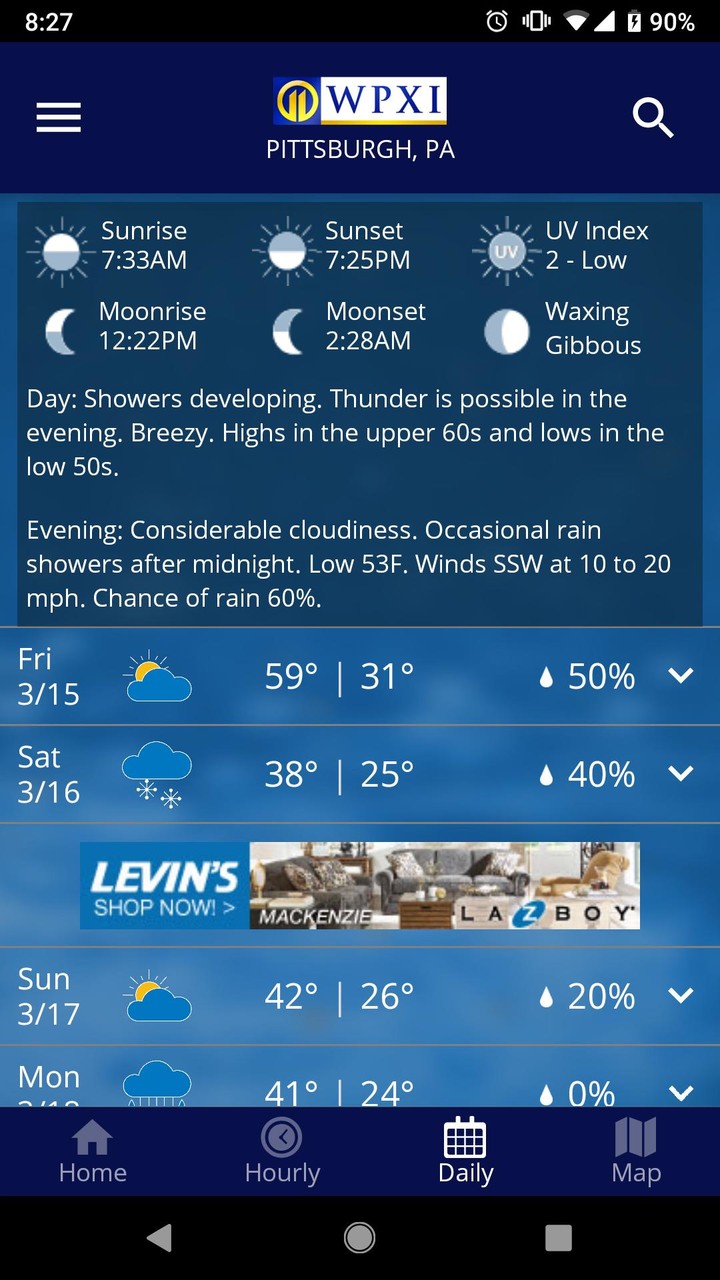Open the hamburger navigation menu
Screen dimensions: 720x1280
(x=59, y=118)
